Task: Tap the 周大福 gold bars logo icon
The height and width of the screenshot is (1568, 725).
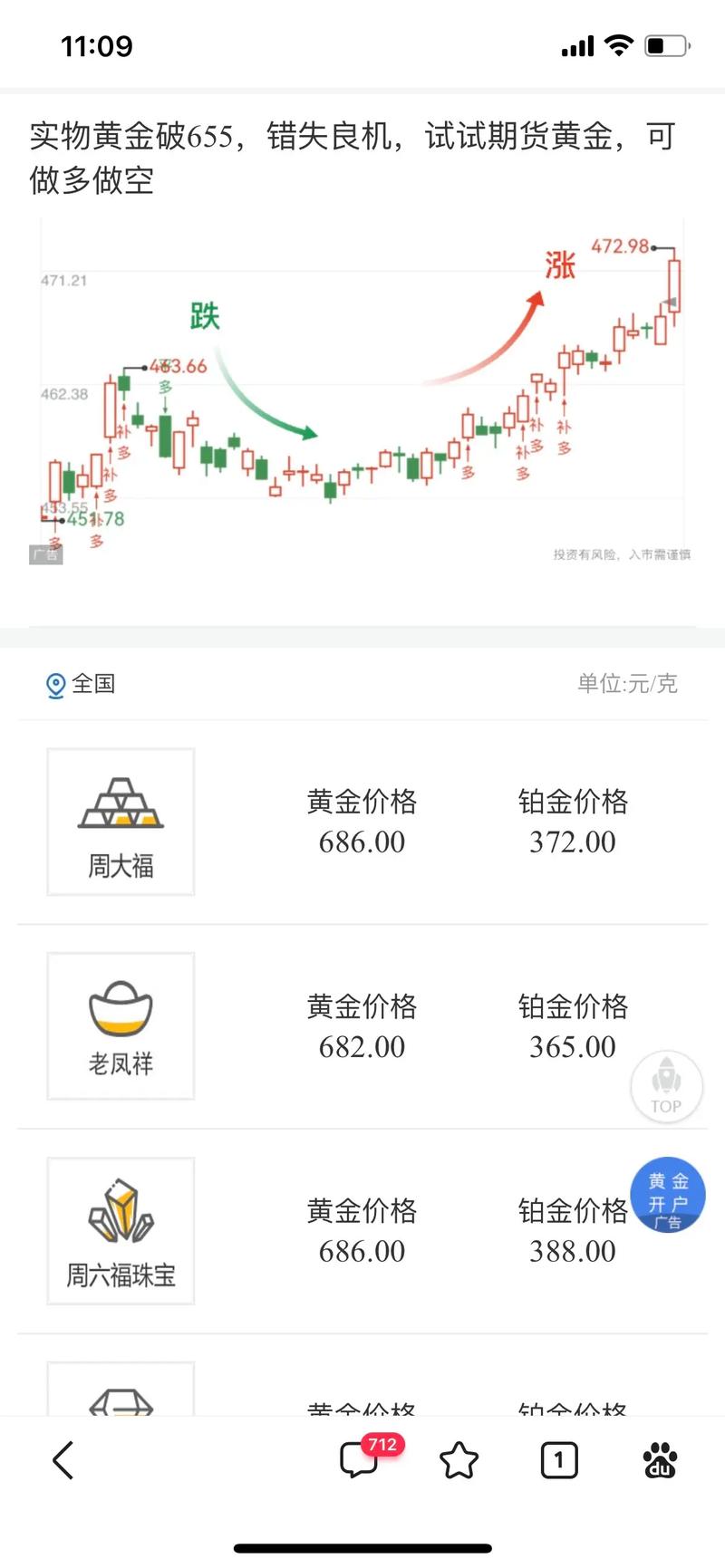Action: pyautogui.click(x=121, y=805)
